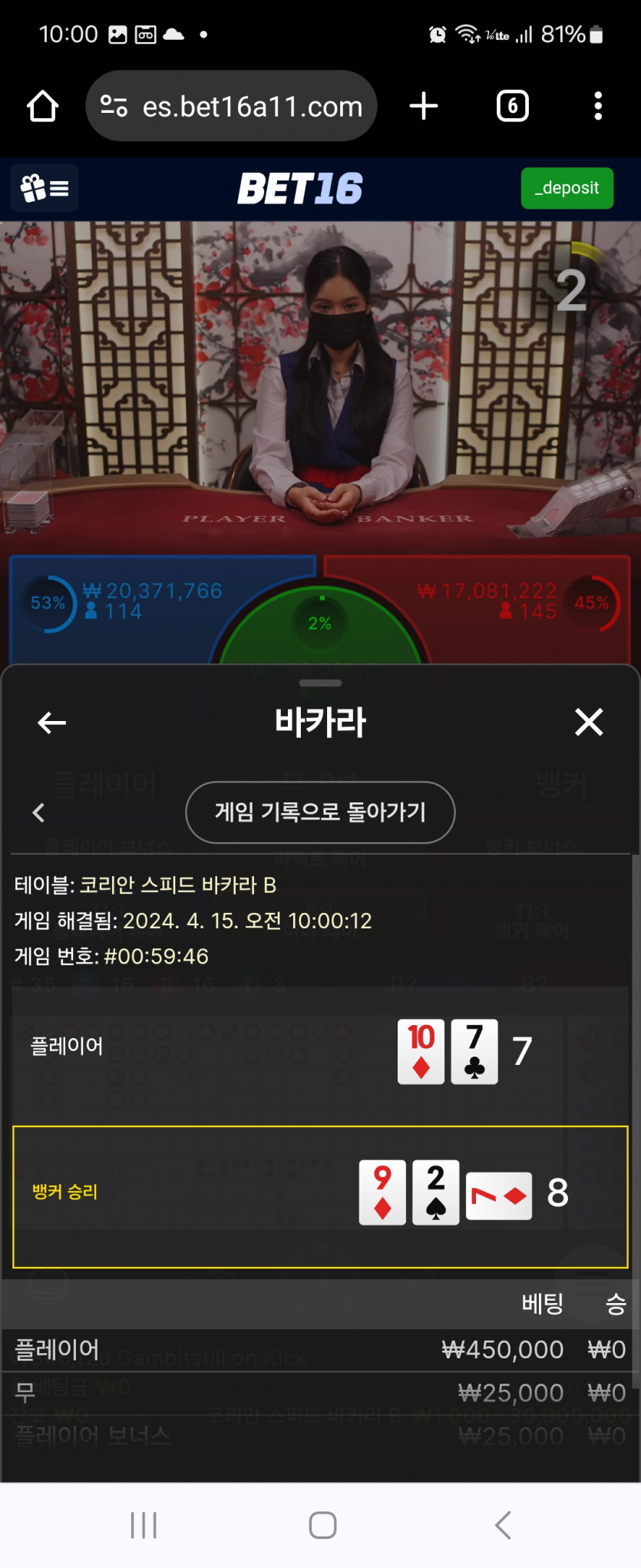Tap the es.bet16a11.com address bar
Screen dimensions: 641x1568
coord(232,106)
